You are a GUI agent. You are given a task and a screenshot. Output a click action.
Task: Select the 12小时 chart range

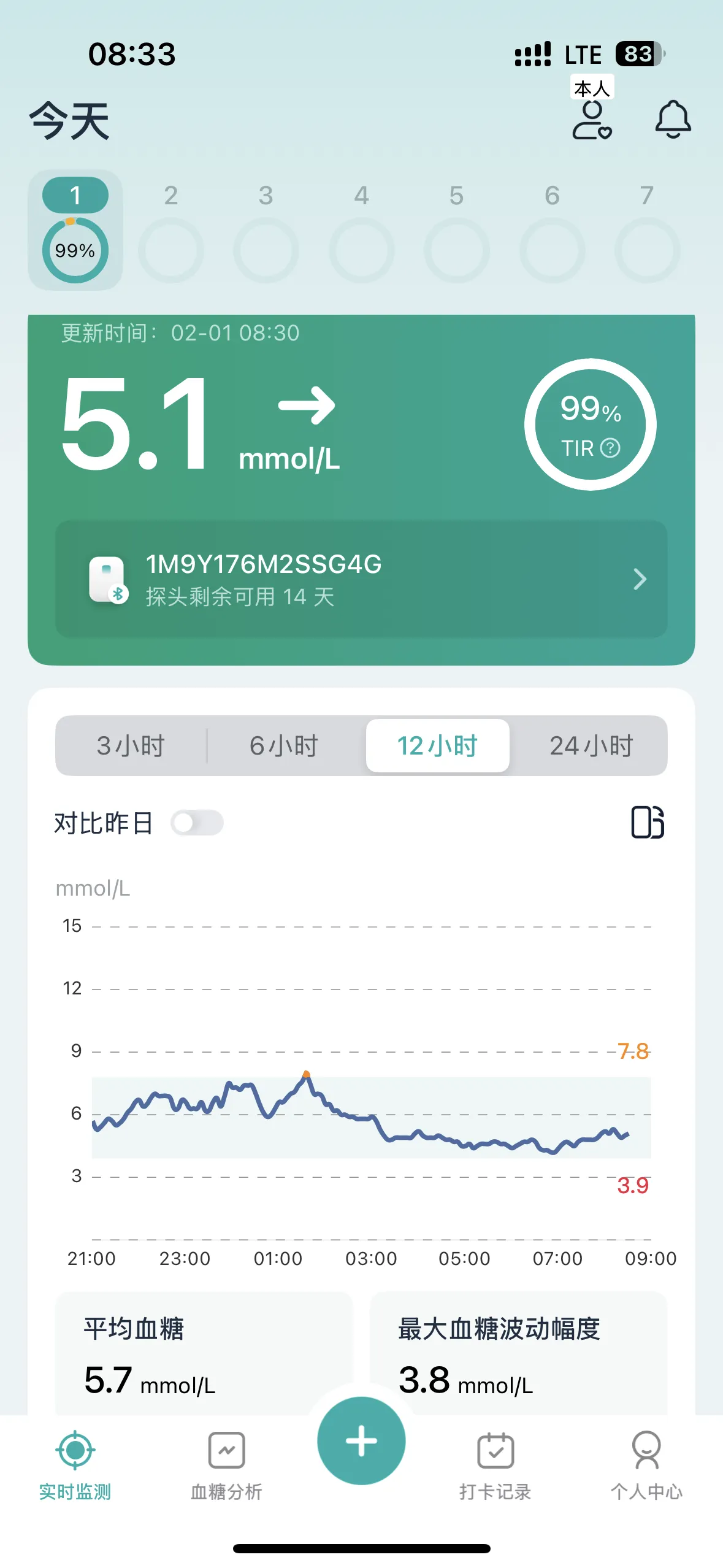click(437, 745)
